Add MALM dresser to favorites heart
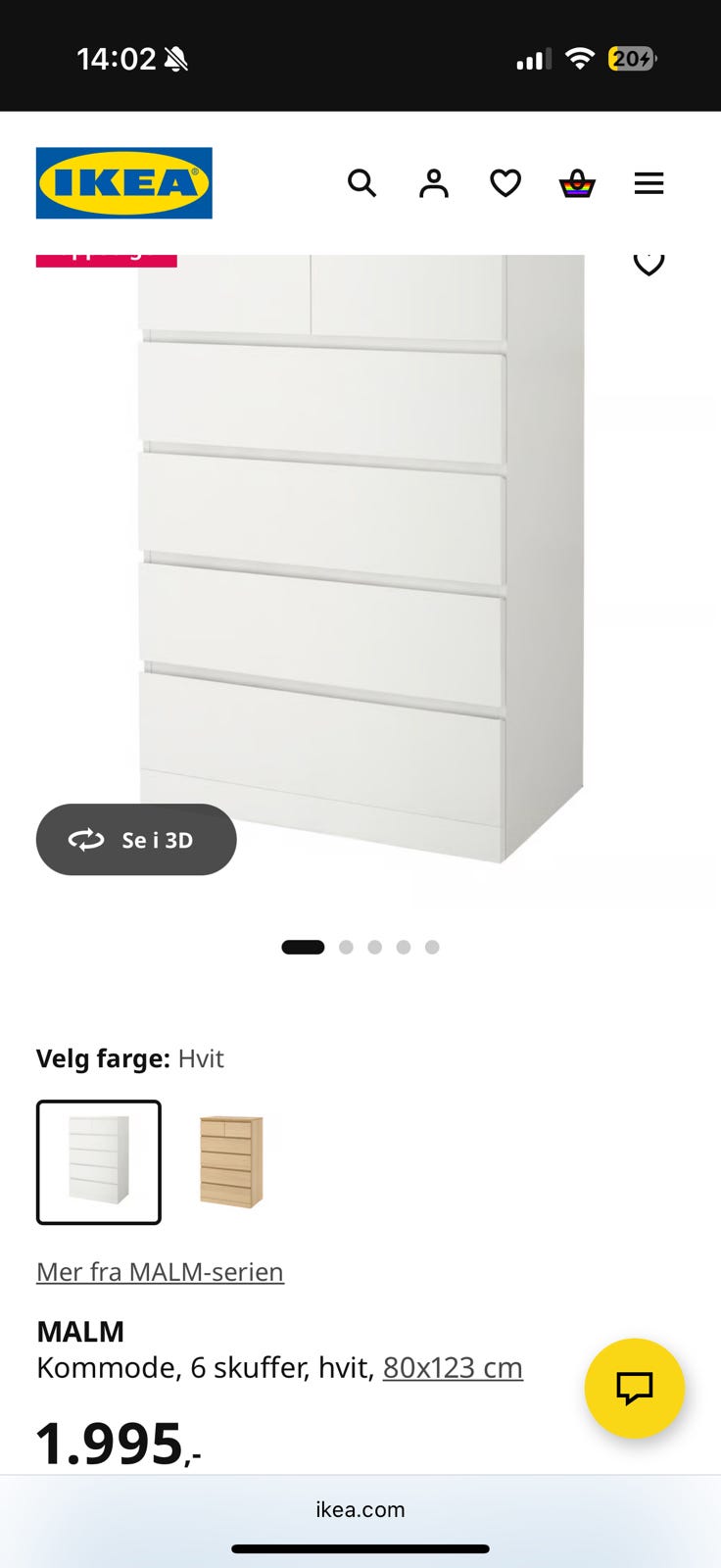 (649, 263)
